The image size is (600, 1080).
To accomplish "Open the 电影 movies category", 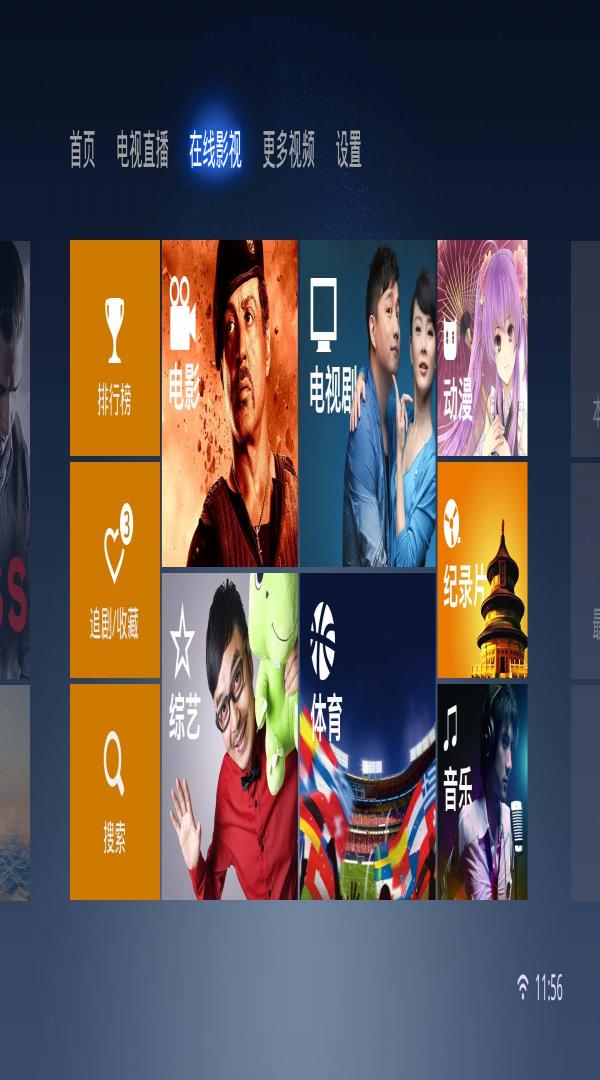I will [x=230, y=403].
